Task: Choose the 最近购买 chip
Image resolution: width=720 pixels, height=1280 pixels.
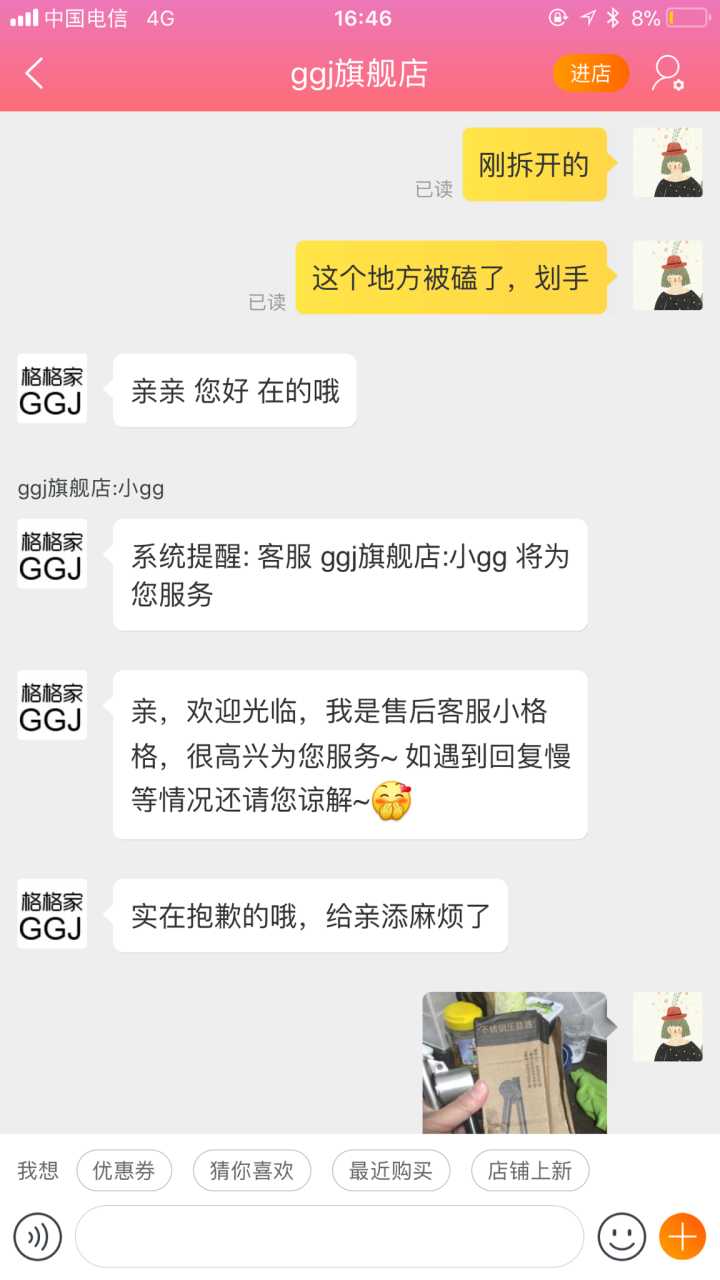Action: point(390,1171)
